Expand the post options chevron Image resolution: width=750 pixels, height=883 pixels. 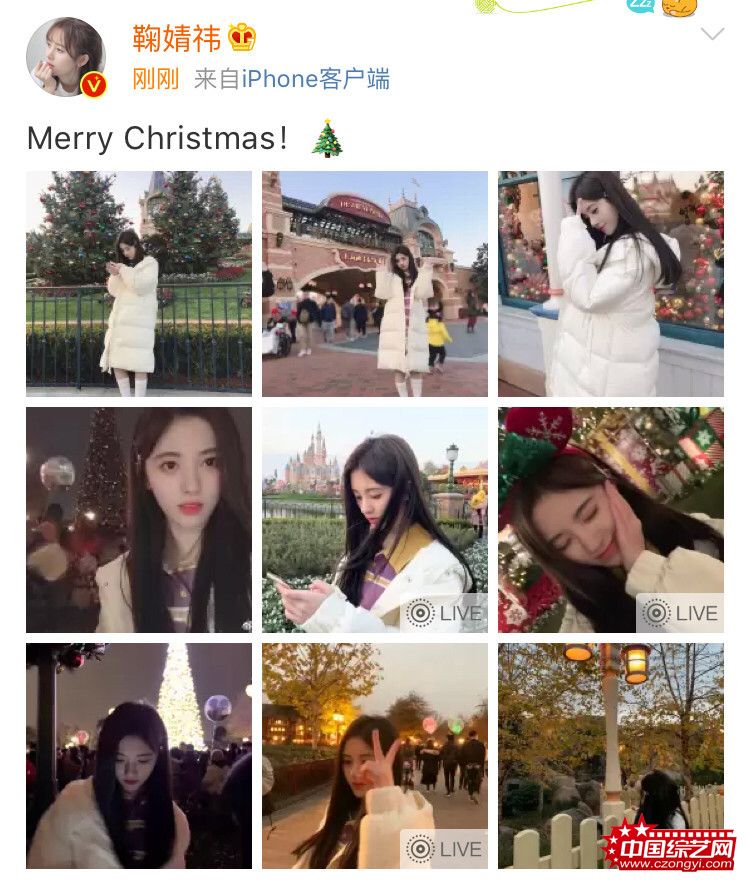coord(712,35)
